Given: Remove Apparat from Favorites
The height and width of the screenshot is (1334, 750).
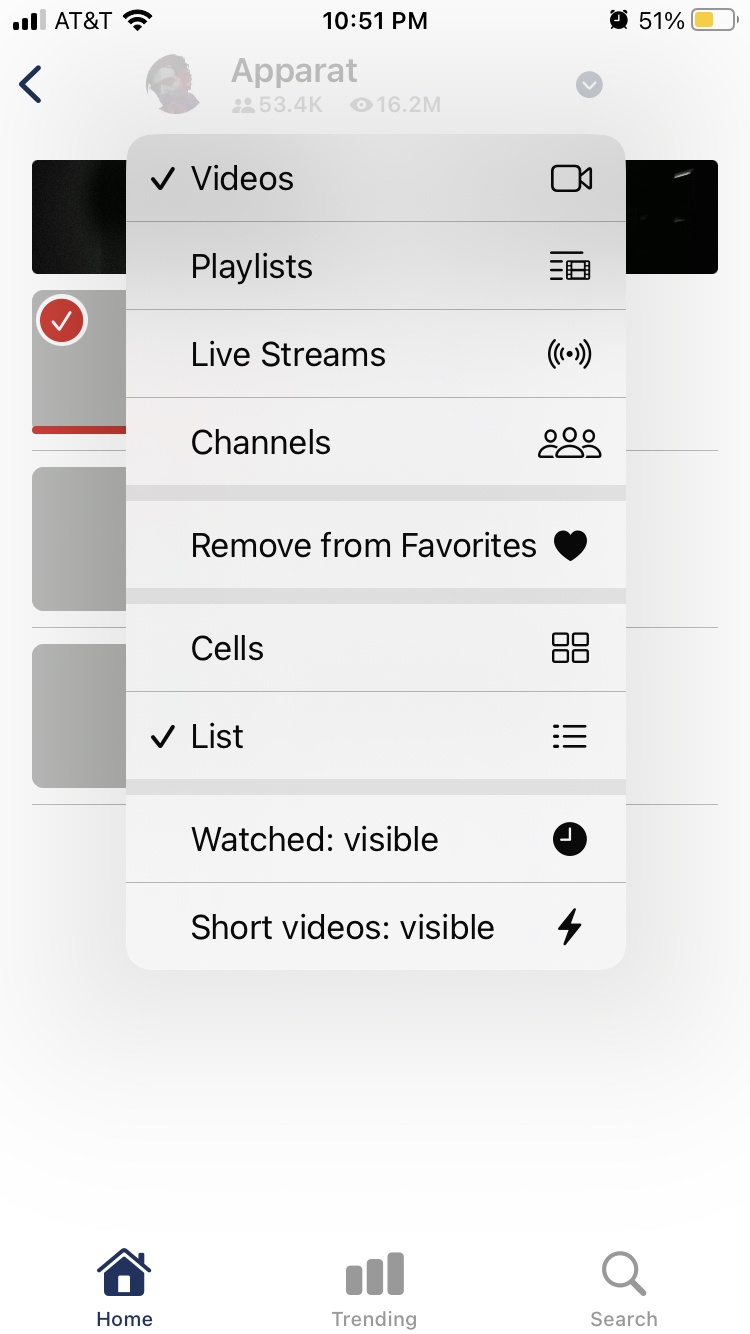Looking at the screenshot, I should [376, 545].
